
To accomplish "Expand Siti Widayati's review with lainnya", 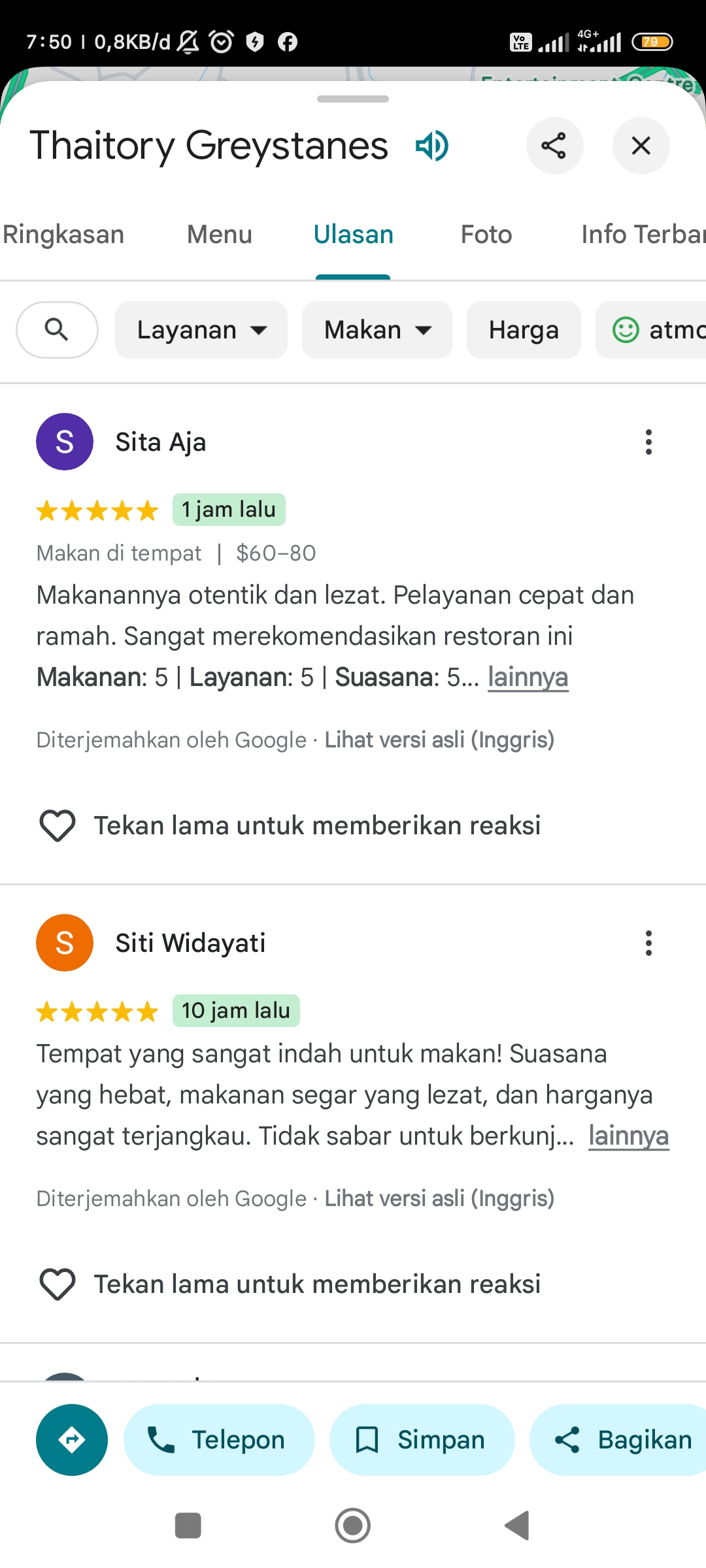I will click(x=629, y=1135).
